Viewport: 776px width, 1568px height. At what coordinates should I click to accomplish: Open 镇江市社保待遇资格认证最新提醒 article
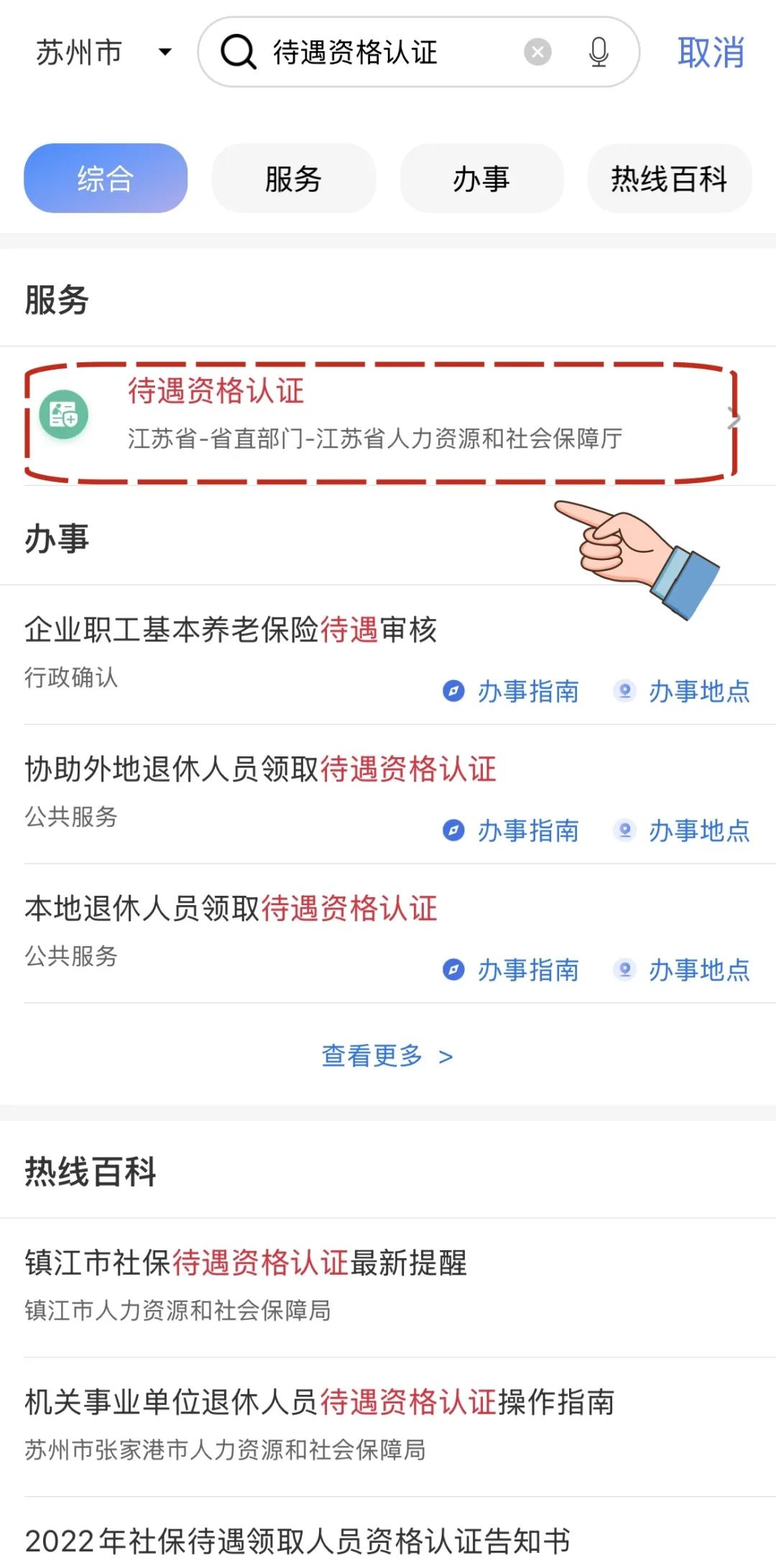[x=246, y=1263]
